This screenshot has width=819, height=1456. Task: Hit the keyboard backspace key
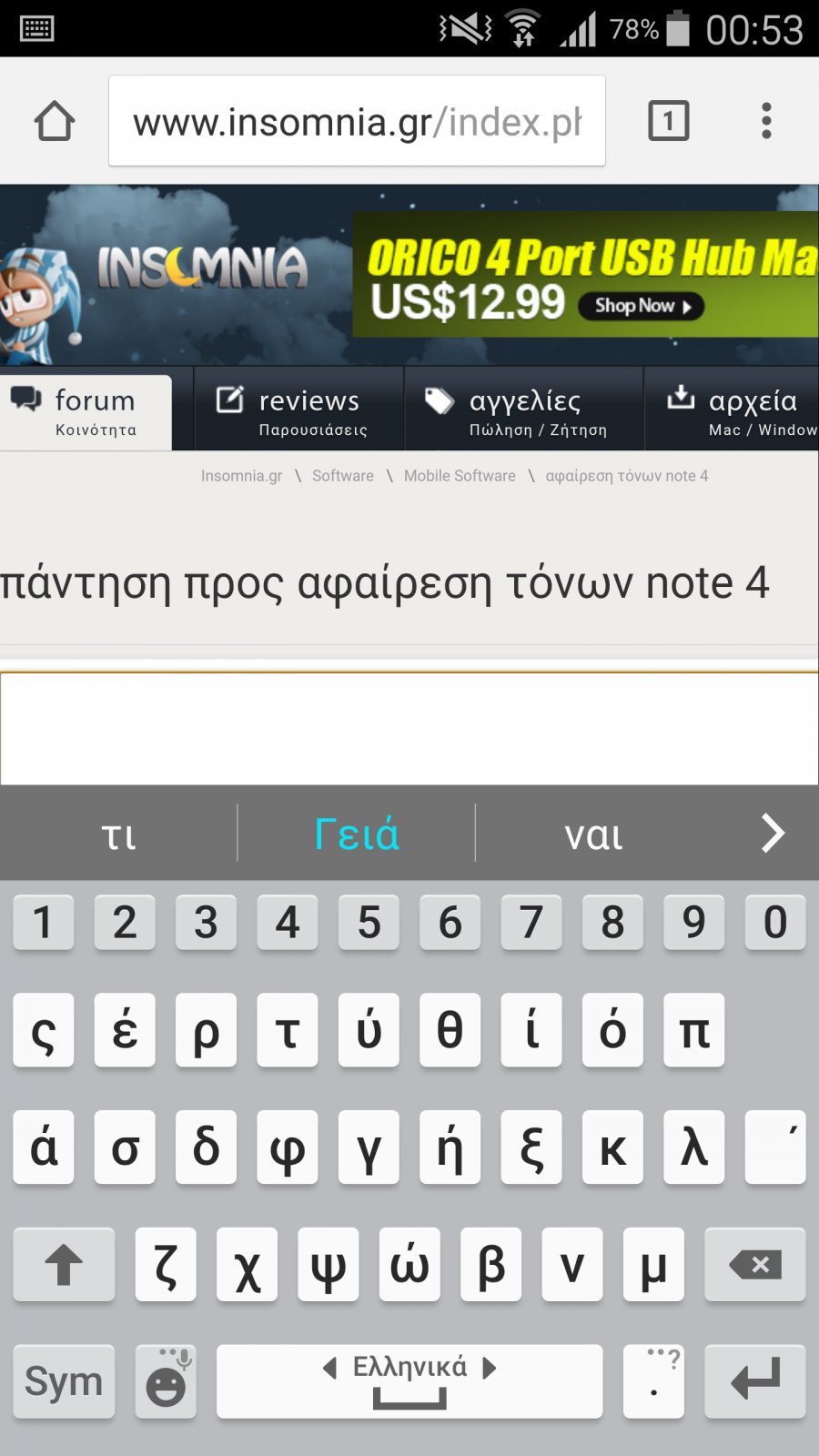click(x=755, y=1264)
